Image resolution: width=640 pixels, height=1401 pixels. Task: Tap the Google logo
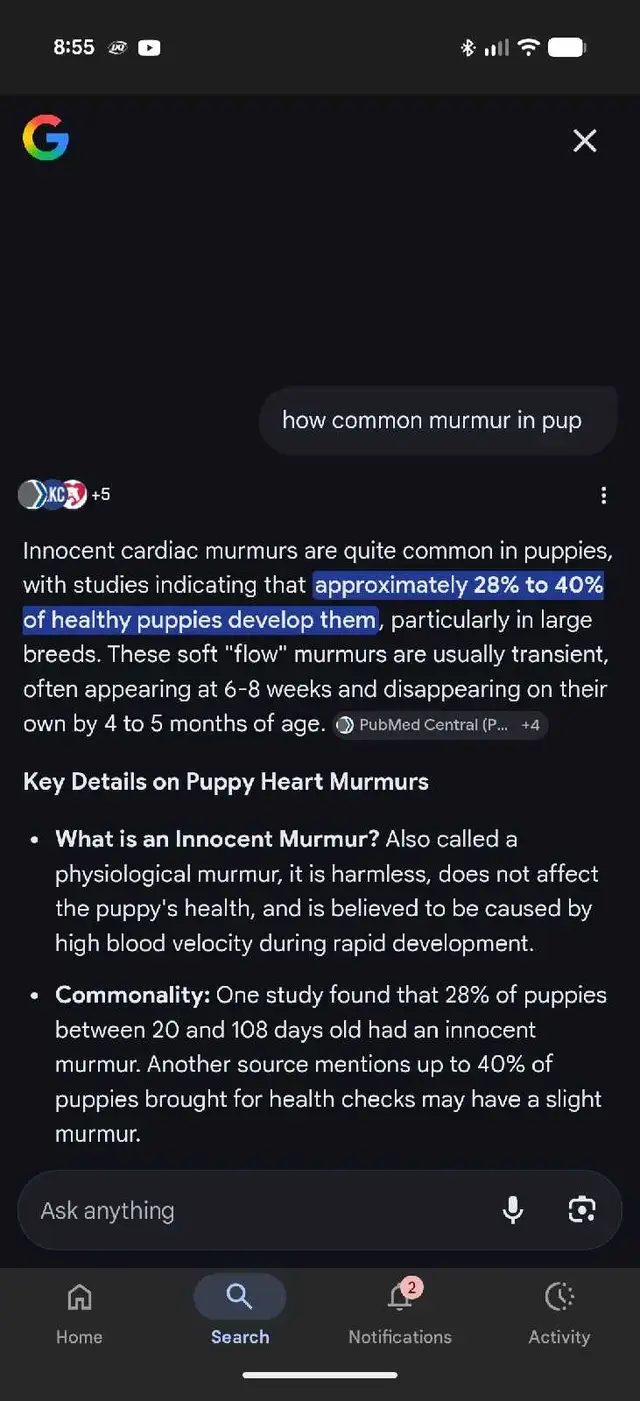pyautogui.click(x=46, y=139)
